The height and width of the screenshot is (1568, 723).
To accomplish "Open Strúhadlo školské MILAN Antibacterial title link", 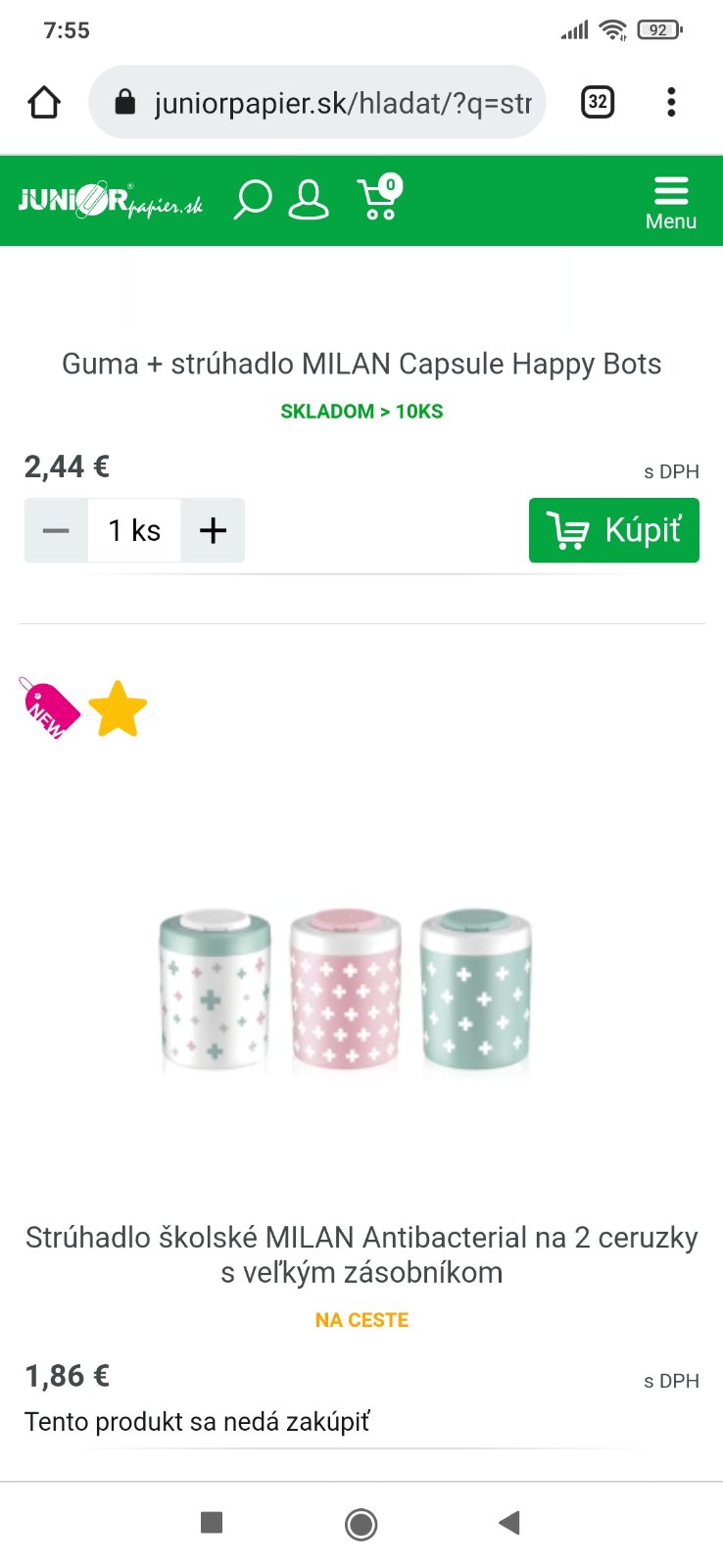I will click(x=361, y=1254).
